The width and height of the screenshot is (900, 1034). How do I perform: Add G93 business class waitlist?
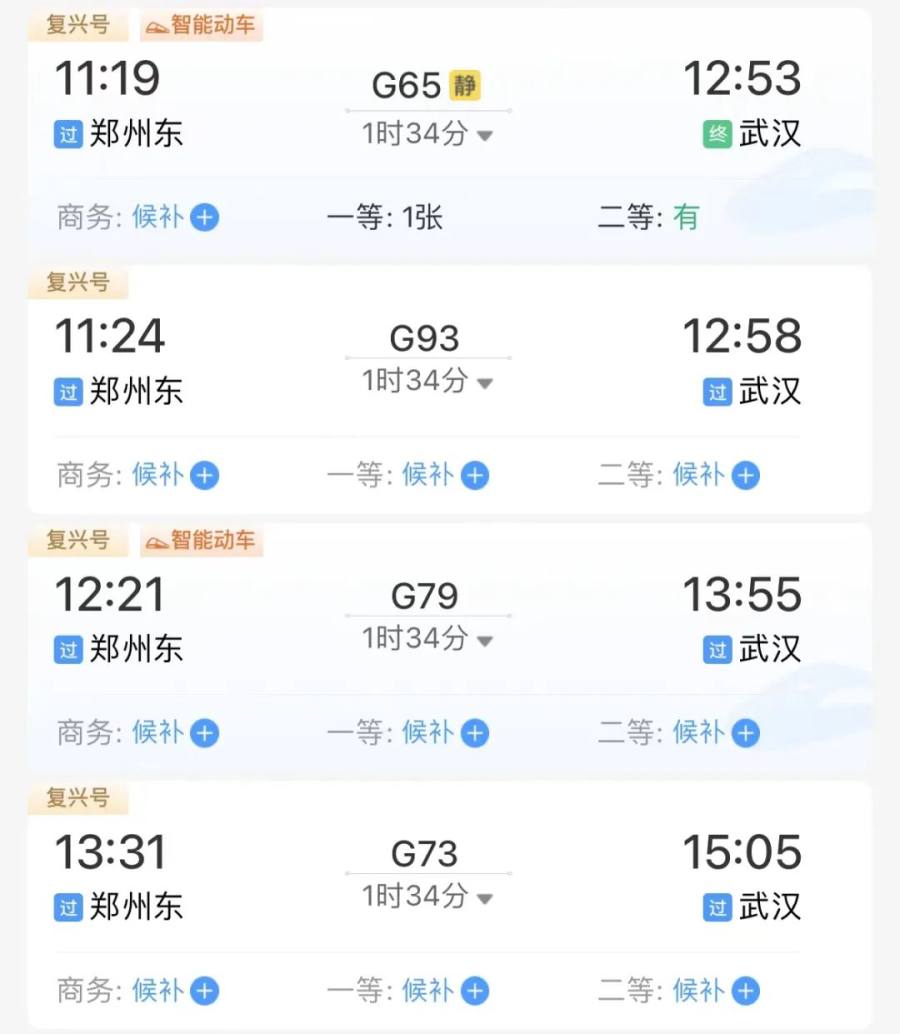click(x=205, y=475)
